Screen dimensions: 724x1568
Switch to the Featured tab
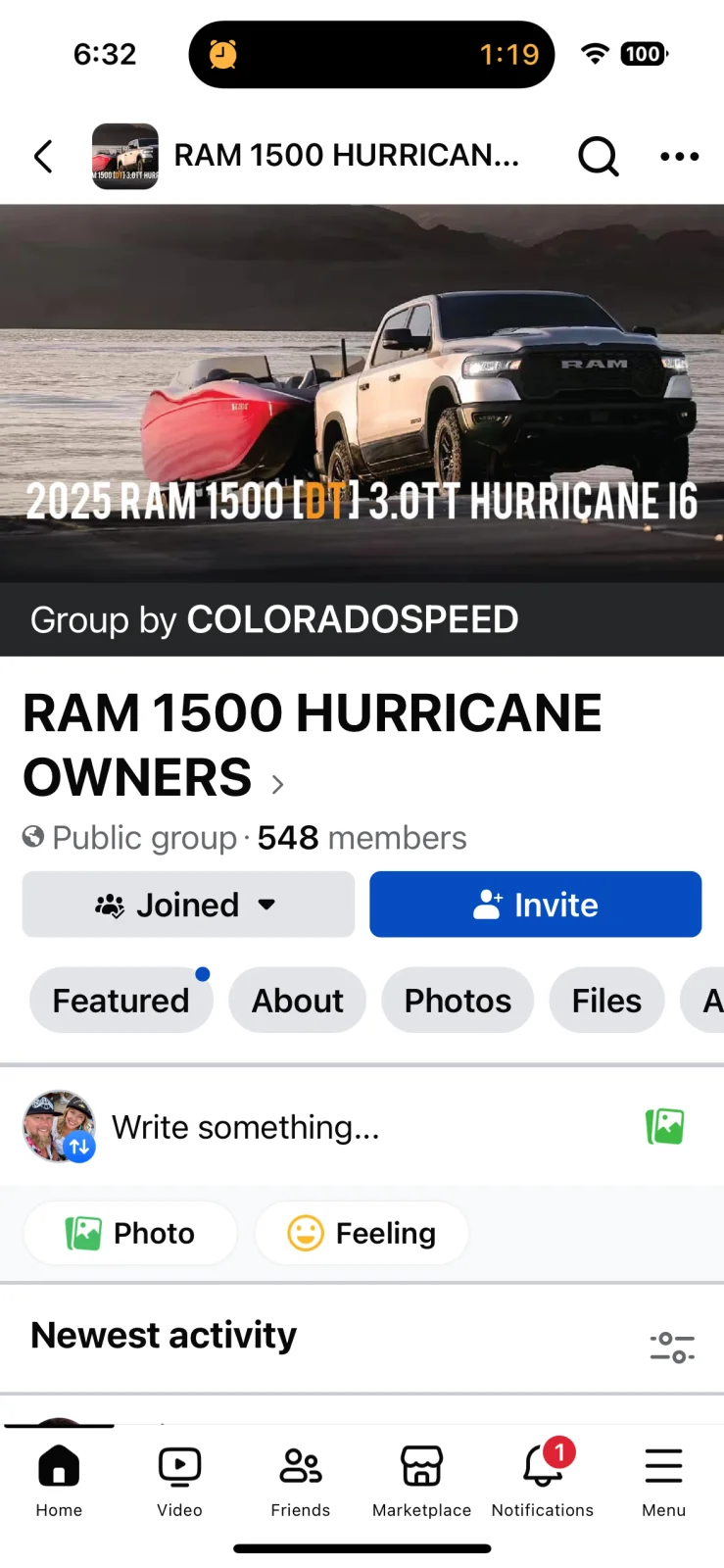click(x=121, y=1001)
